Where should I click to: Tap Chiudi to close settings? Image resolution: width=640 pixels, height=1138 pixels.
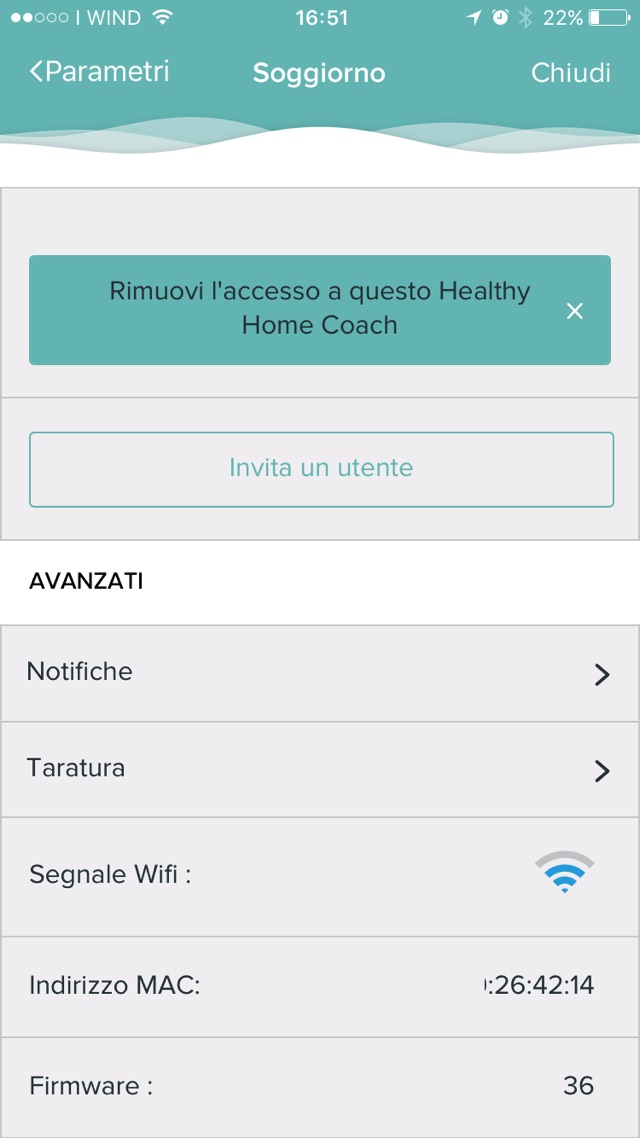pyautogui.click(x=570, y=73)
